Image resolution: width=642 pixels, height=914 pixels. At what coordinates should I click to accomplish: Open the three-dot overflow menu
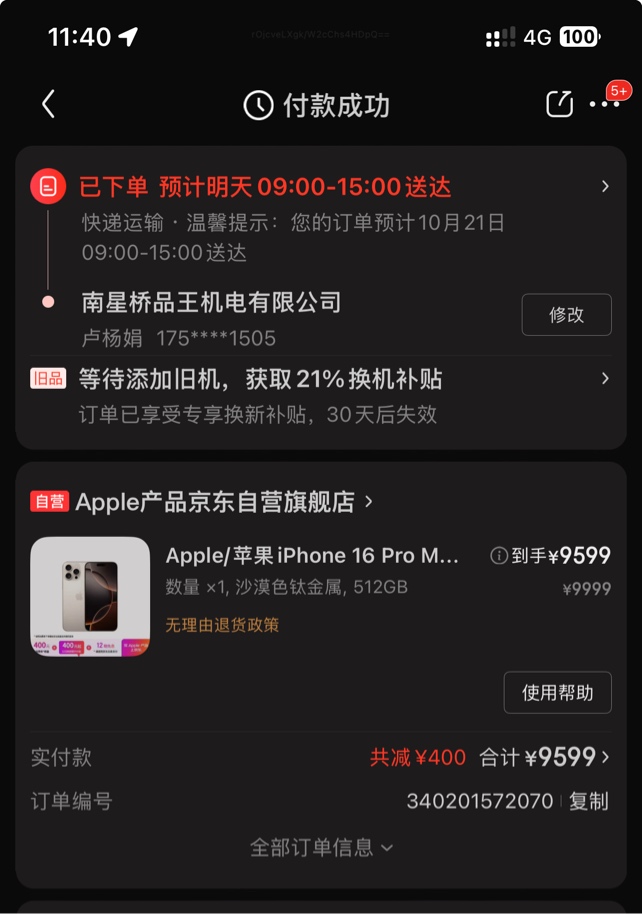[604, 104]
